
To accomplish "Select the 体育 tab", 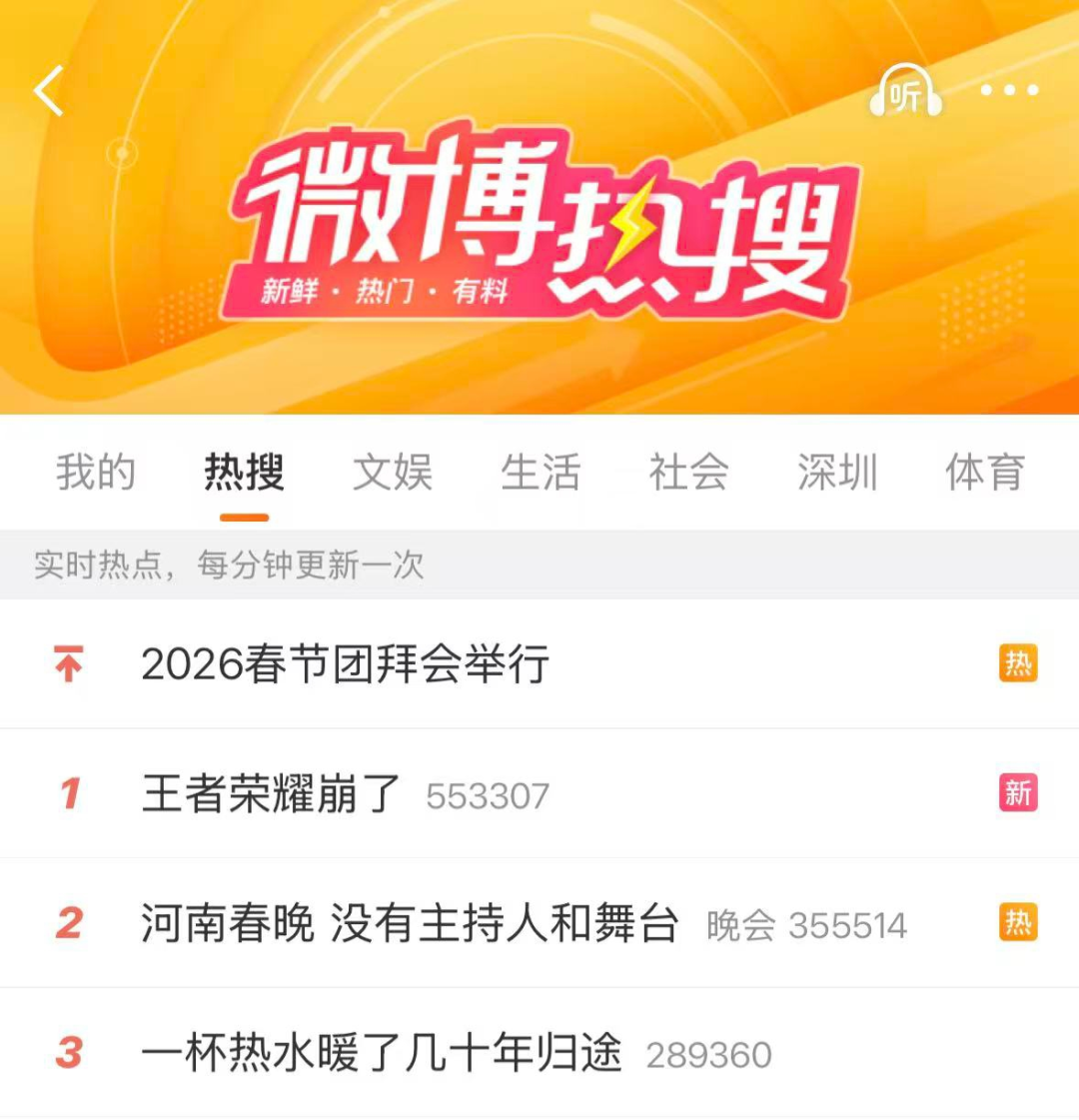I will 984,474.
